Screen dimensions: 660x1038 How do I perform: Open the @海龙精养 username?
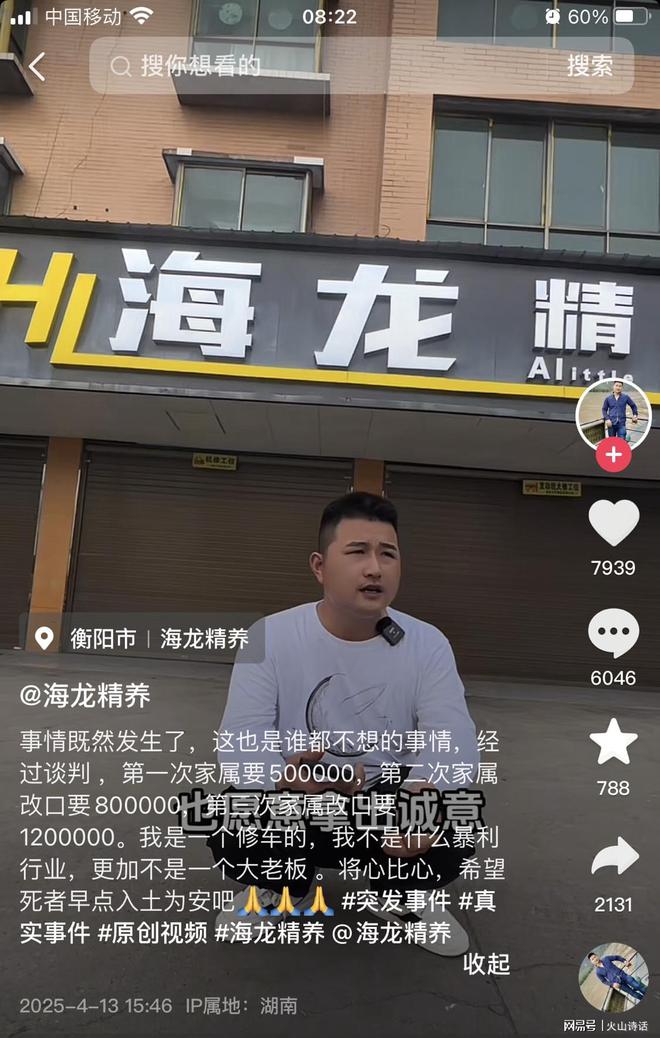point(85,696)
